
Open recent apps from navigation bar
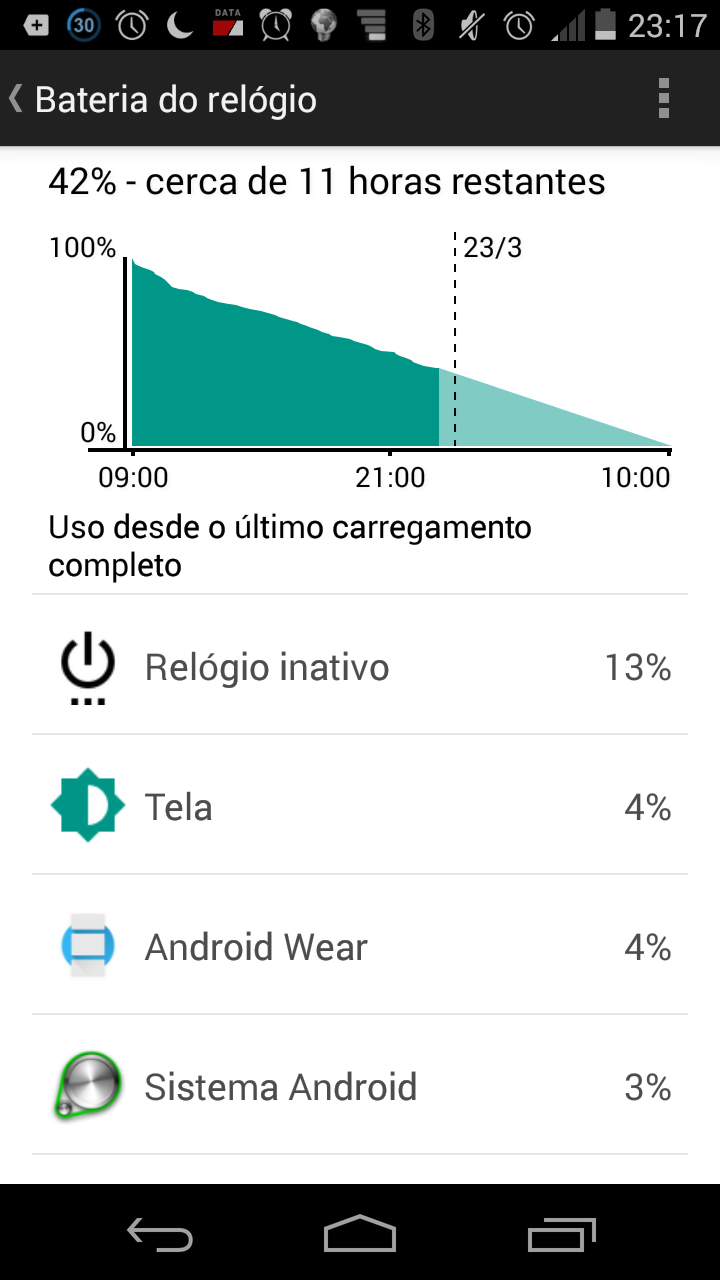pyautogui.click(x=561, y=1233)
